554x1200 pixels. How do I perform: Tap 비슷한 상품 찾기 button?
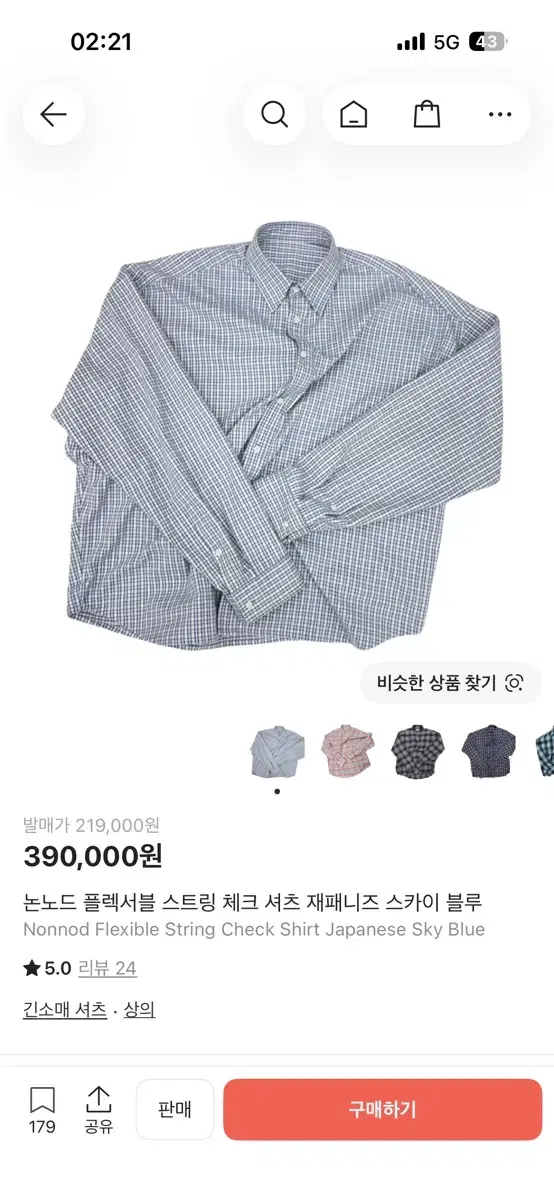click(451, 683)
